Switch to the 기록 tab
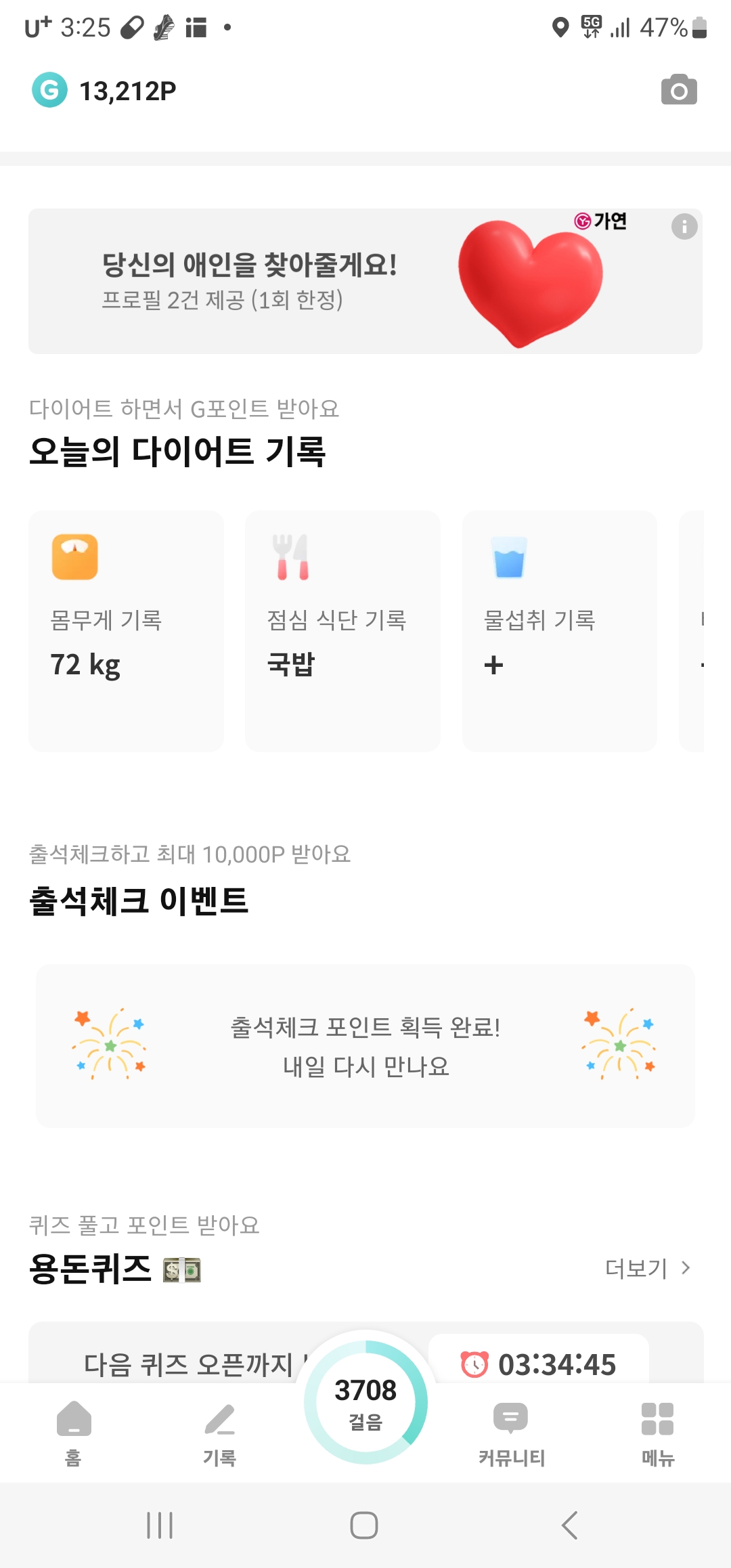This screenshot has width=731, height=1568. click(x=219, y=1433)
